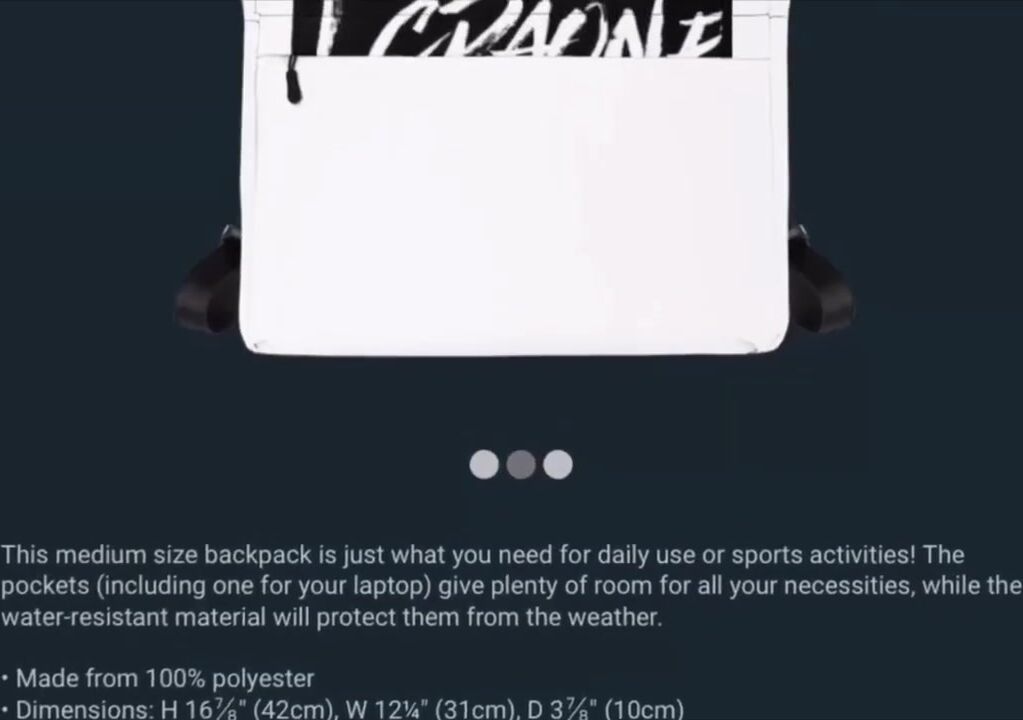Select the middle carousel dot
The height and width of the screenshot is (720, 1023).
point(521,465)
